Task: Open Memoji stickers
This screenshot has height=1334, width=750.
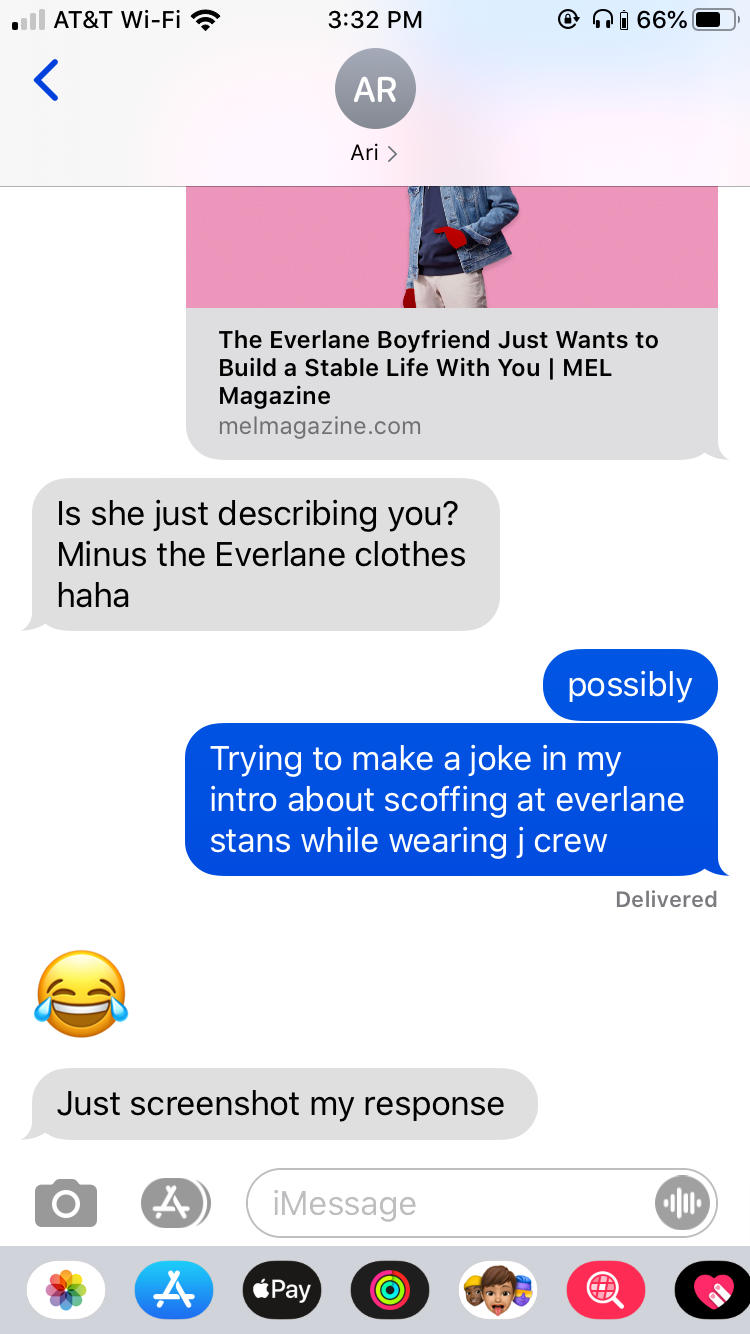Action: tap(498, 1290)
